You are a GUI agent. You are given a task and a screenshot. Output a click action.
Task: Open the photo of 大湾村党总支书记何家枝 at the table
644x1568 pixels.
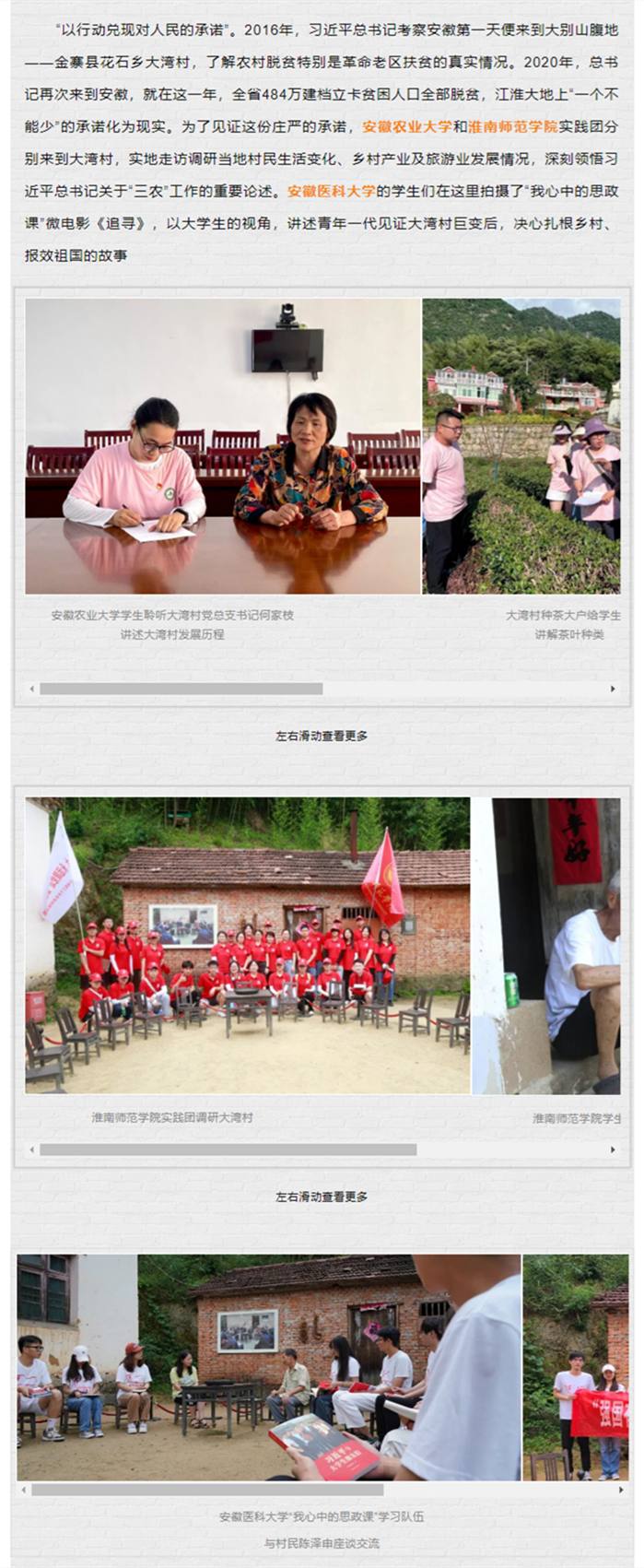223,446
